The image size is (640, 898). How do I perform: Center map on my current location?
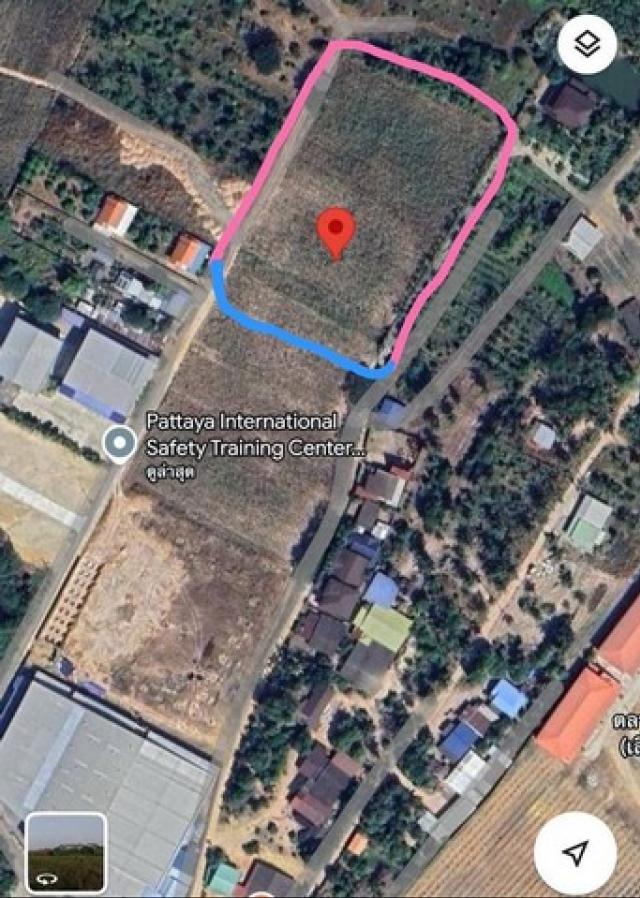tap(575, 853)
